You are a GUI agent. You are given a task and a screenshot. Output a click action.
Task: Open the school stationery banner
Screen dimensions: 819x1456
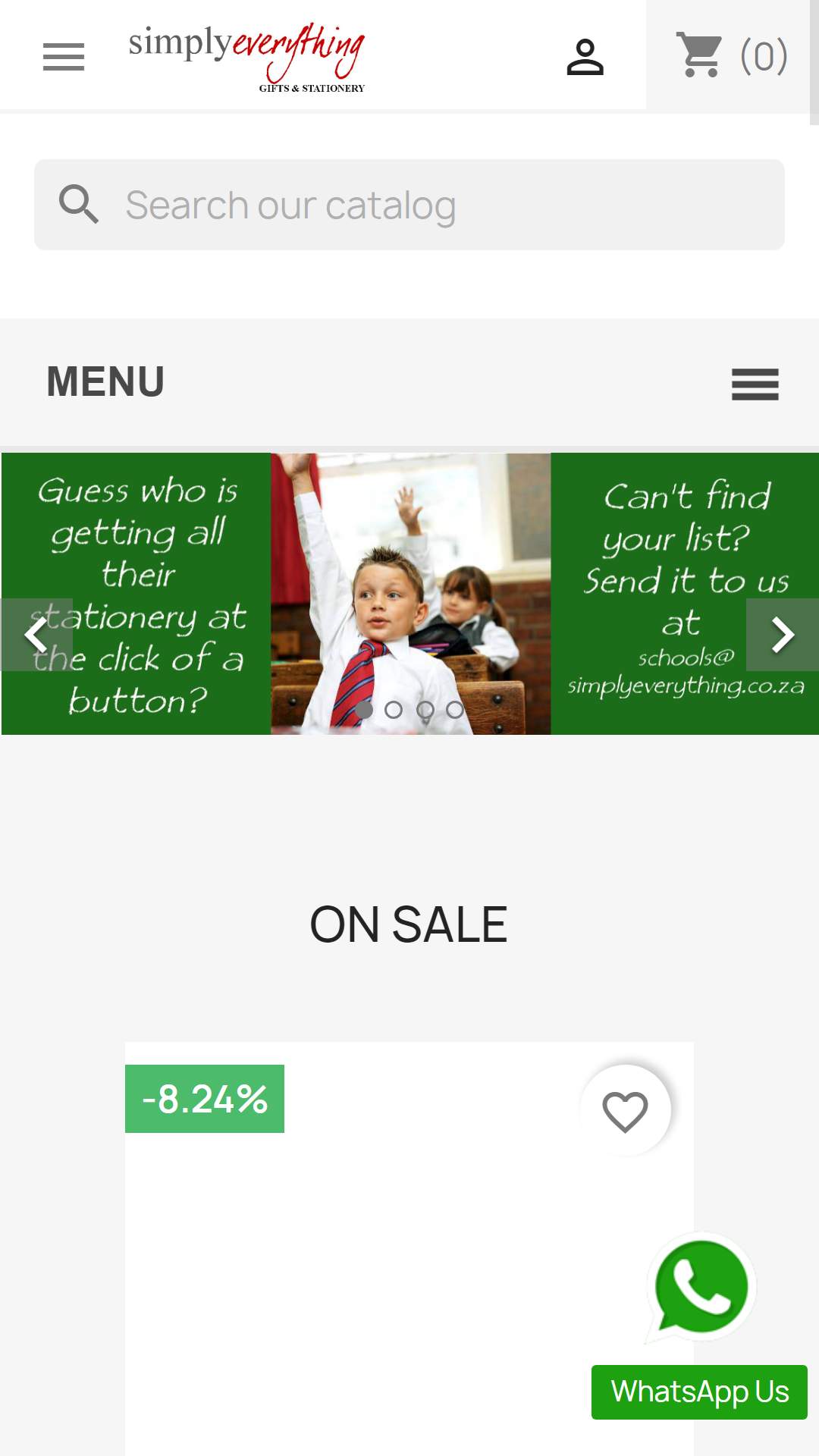point(409,594)
